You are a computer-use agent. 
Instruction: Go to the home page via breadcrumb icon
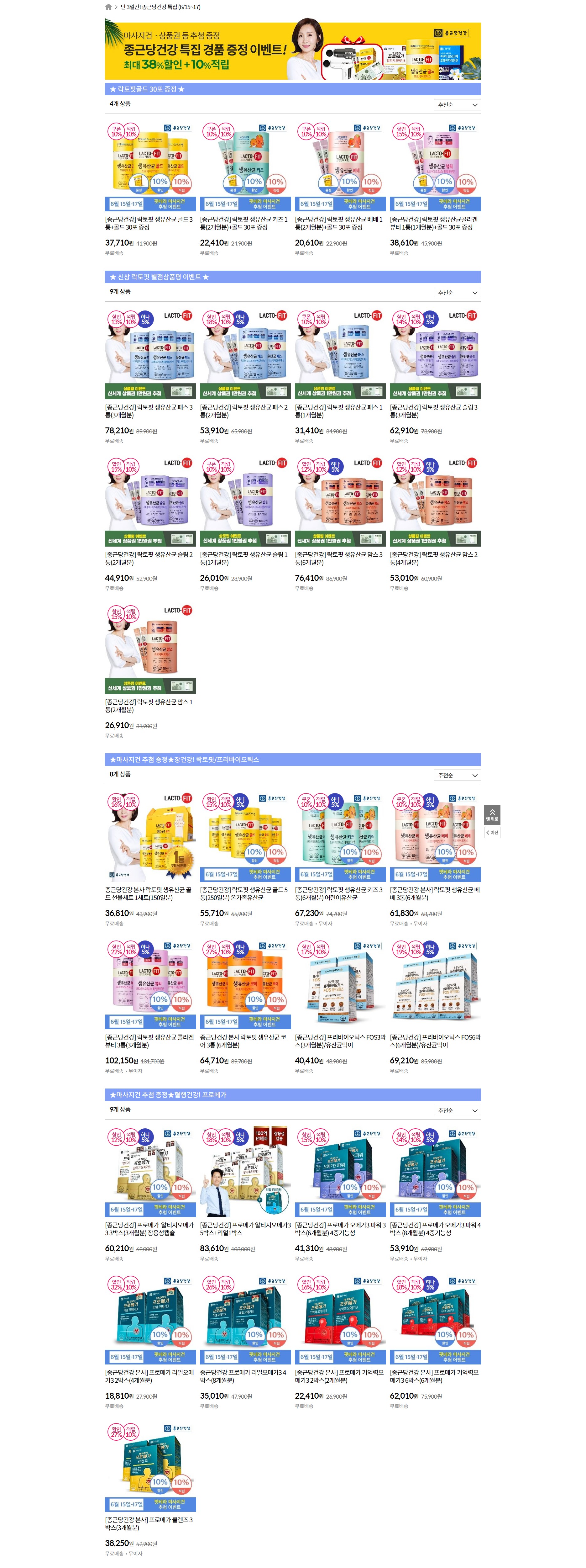(x=108, y=7)
